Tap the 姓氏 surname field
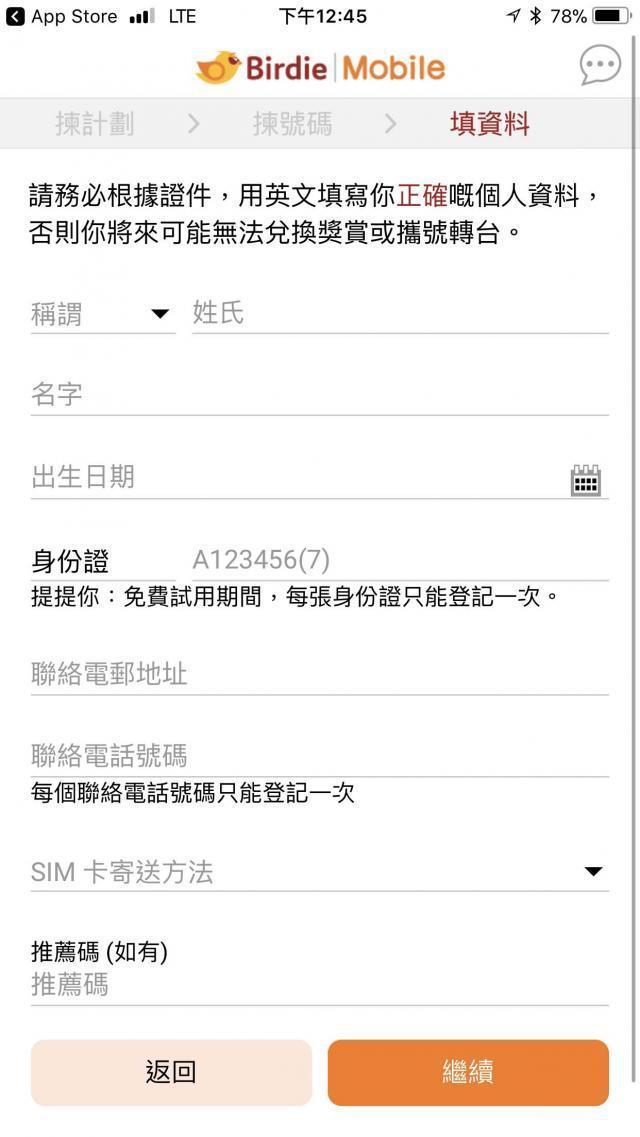This screenshot has height=1137, width=640. pos(400,314)
